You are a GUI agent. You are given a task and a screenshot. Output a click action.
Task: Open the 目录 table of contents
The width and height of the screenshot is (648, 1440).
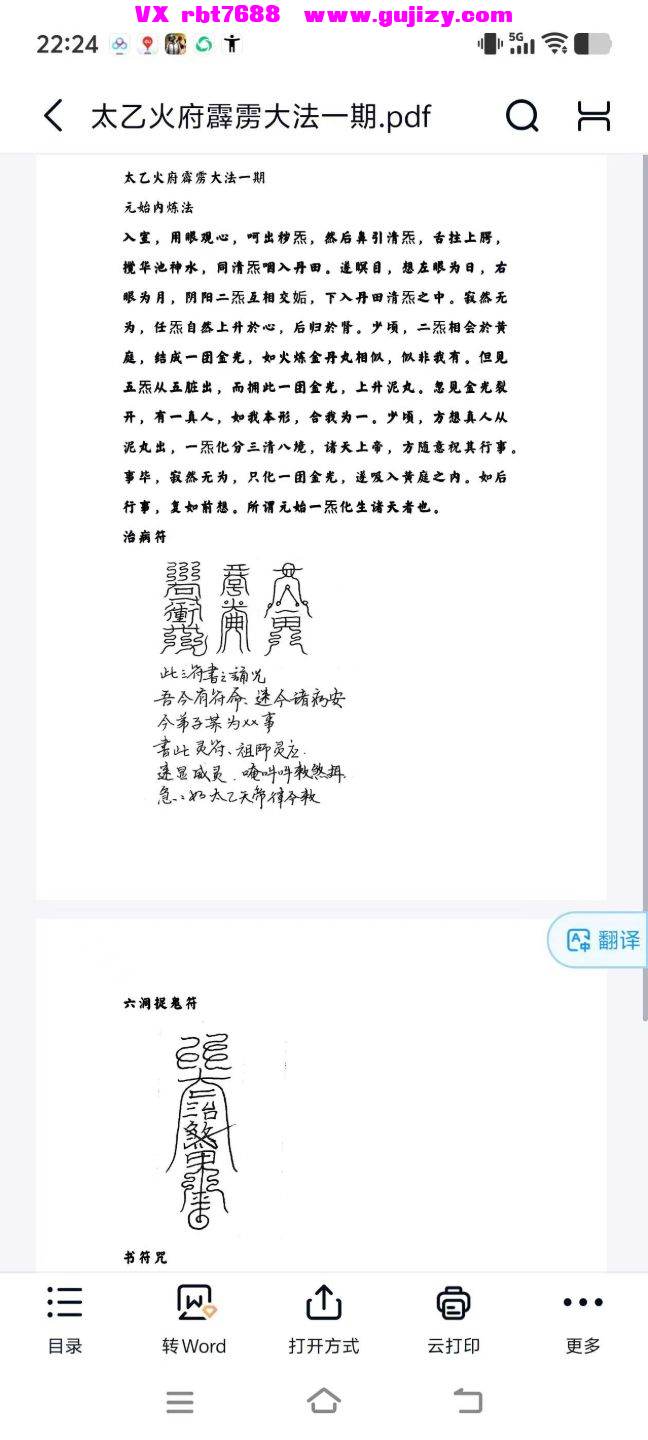coord(65,1319)
